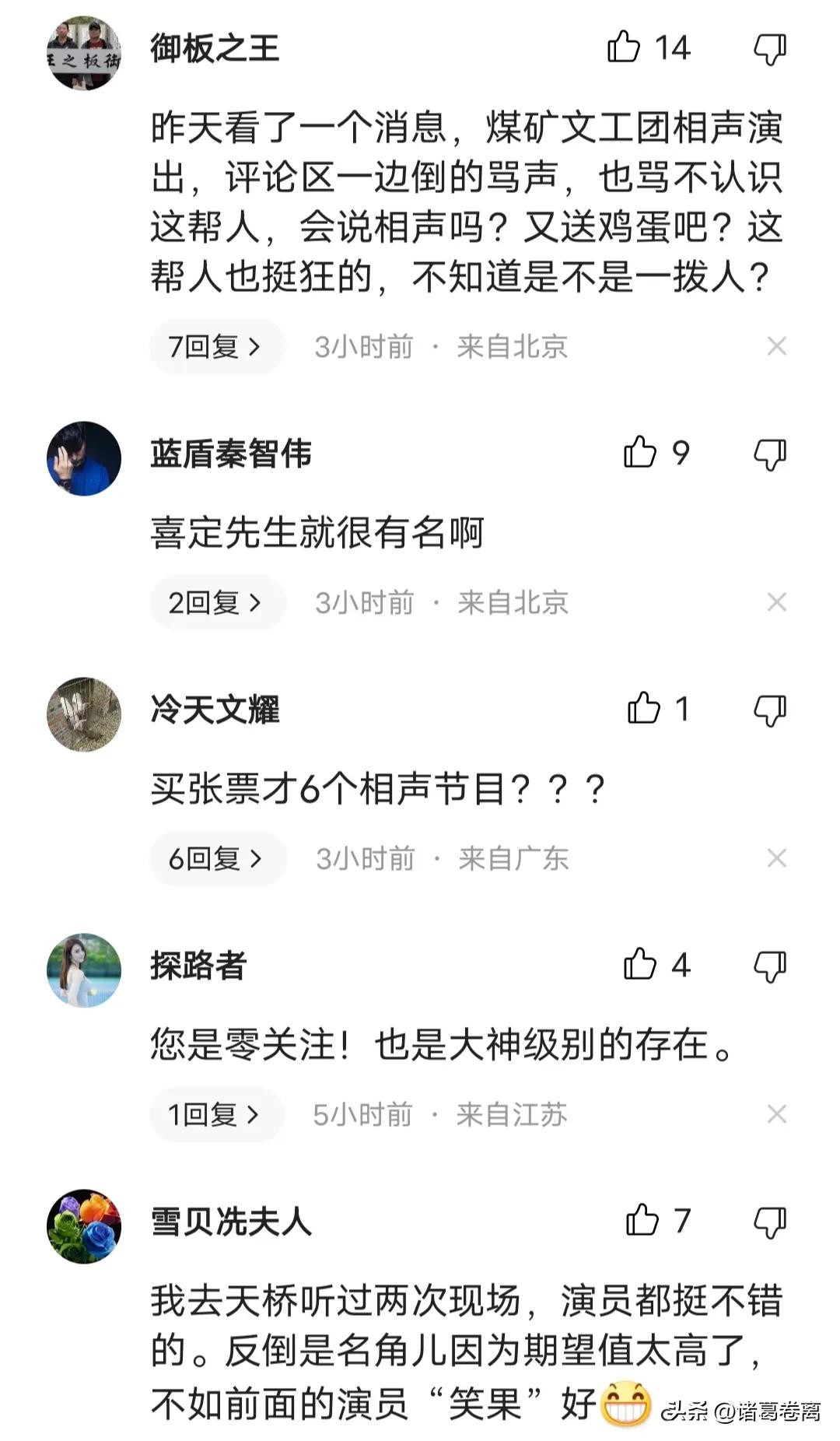Open 御板之王's profile avatar

click(84, 53)
